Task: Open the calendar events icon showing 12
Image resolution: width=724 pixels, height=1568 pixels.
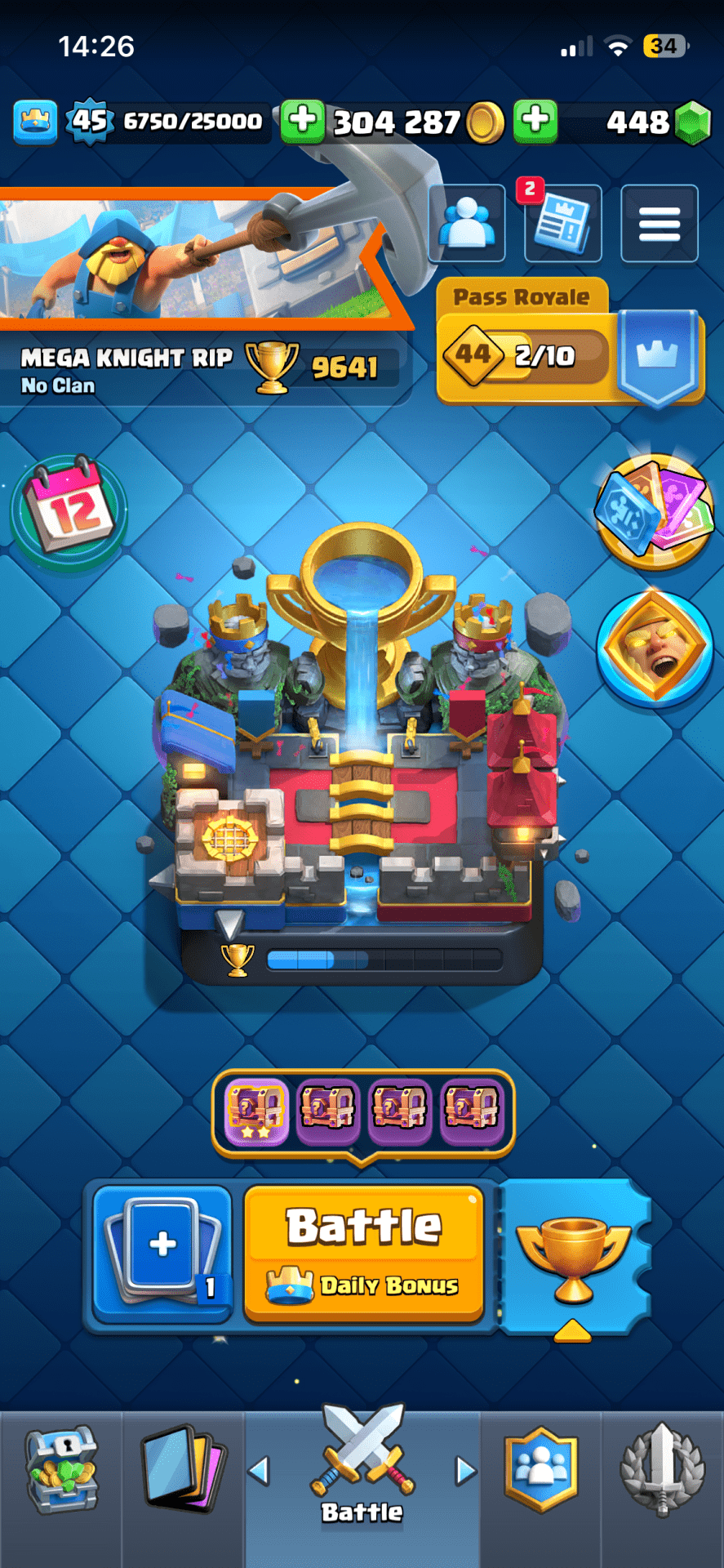Action: click(69, 509)
